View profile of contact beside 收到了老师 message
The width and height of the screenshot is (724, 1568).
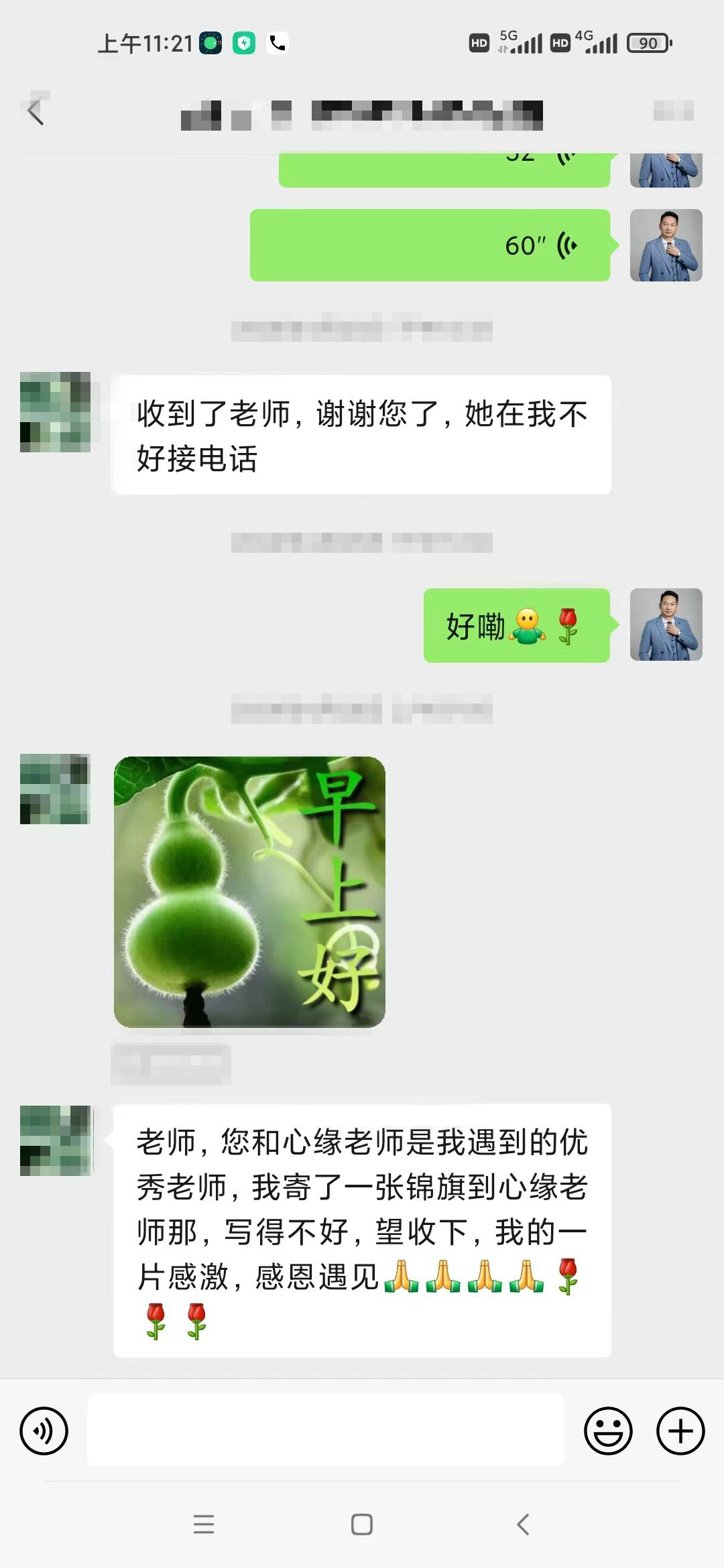pos(55,412)
